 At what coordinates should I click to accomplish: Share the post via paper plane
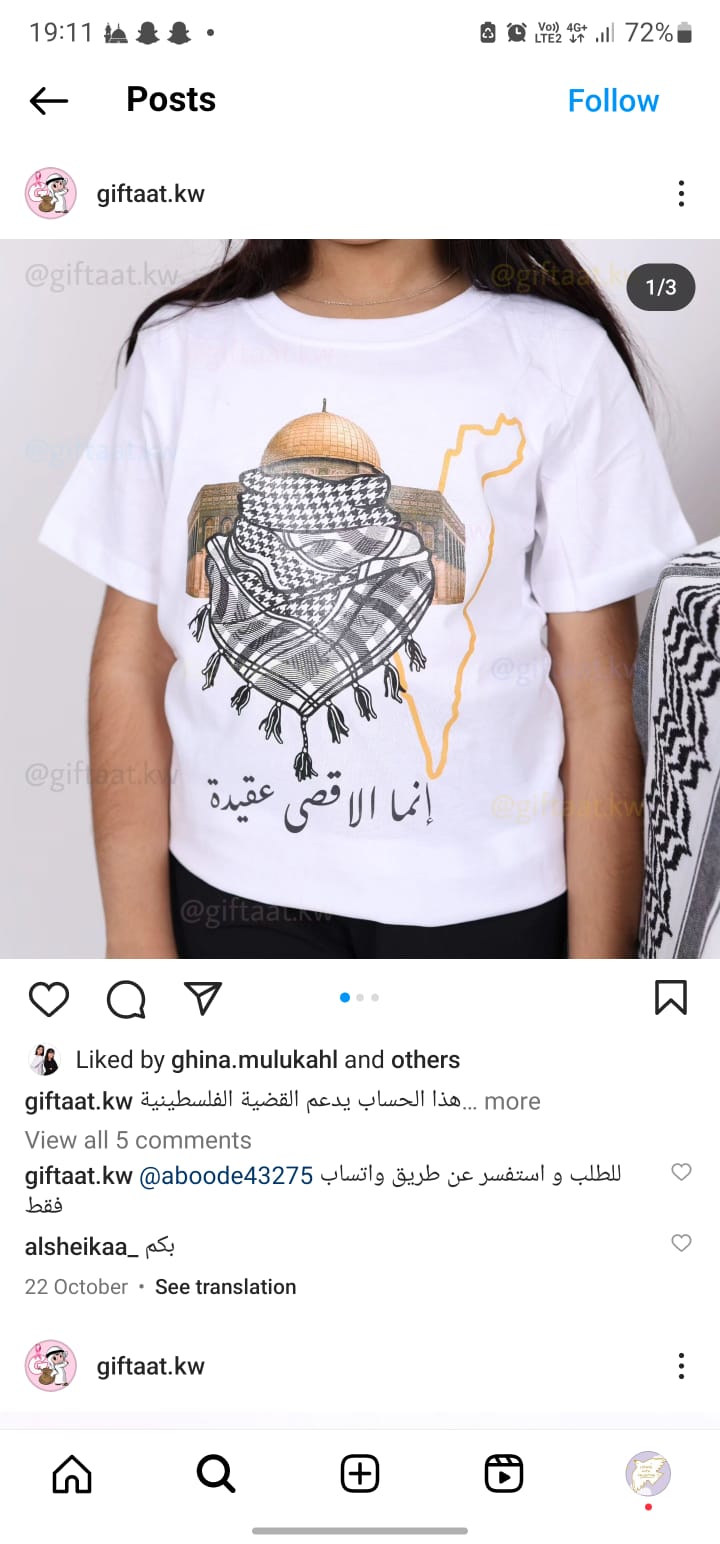tap(203, 998)
